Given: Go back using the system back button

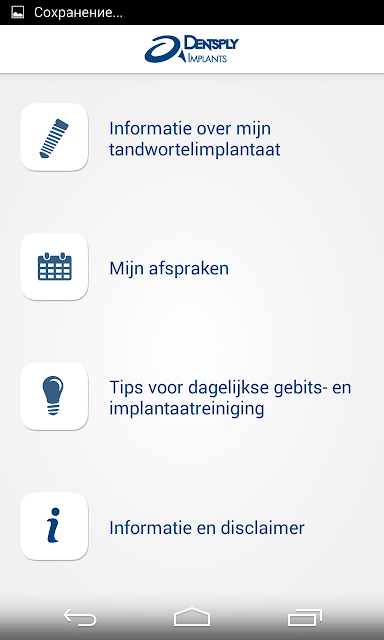Looking at the screenshot, I should (80, 617).
